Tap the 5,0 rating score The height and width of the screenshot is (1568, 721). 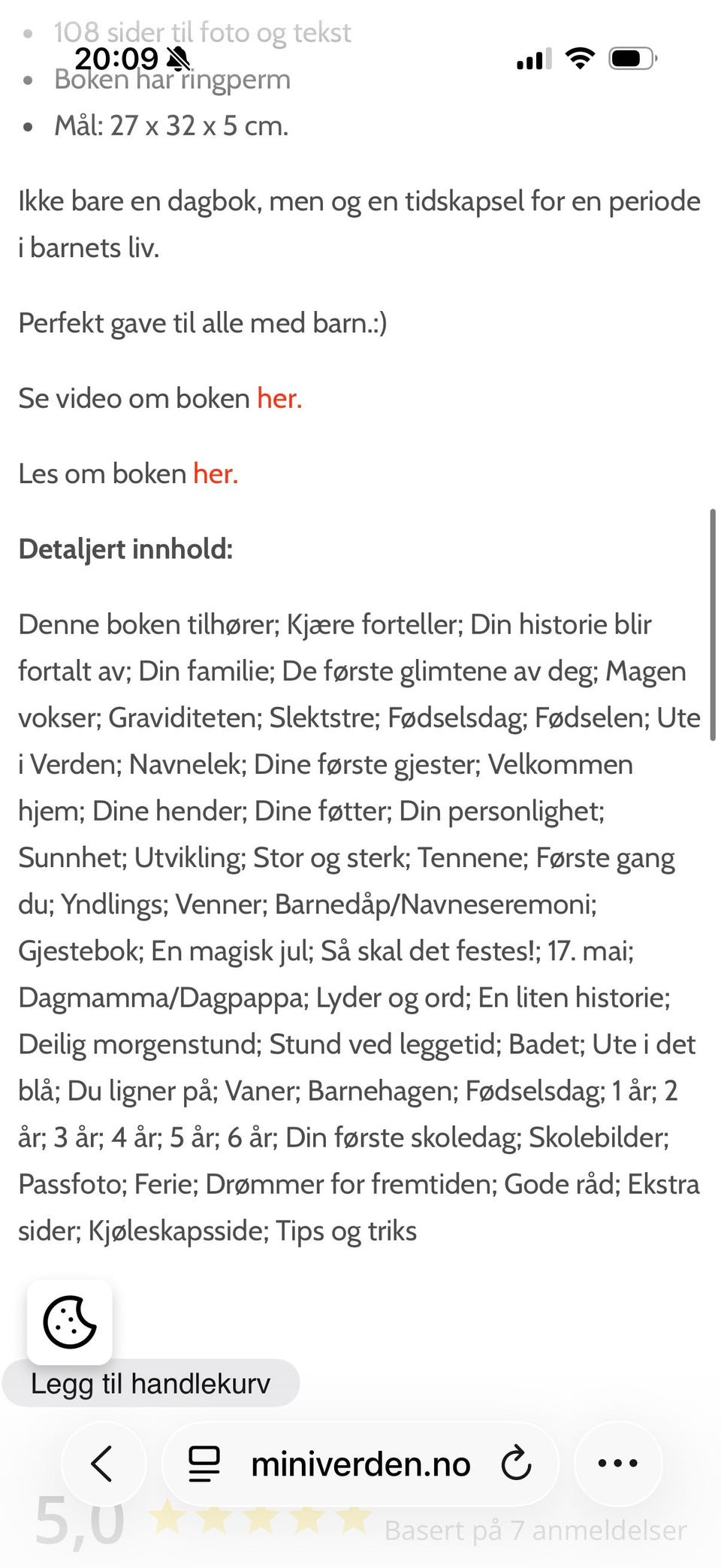coord(77,1523)
